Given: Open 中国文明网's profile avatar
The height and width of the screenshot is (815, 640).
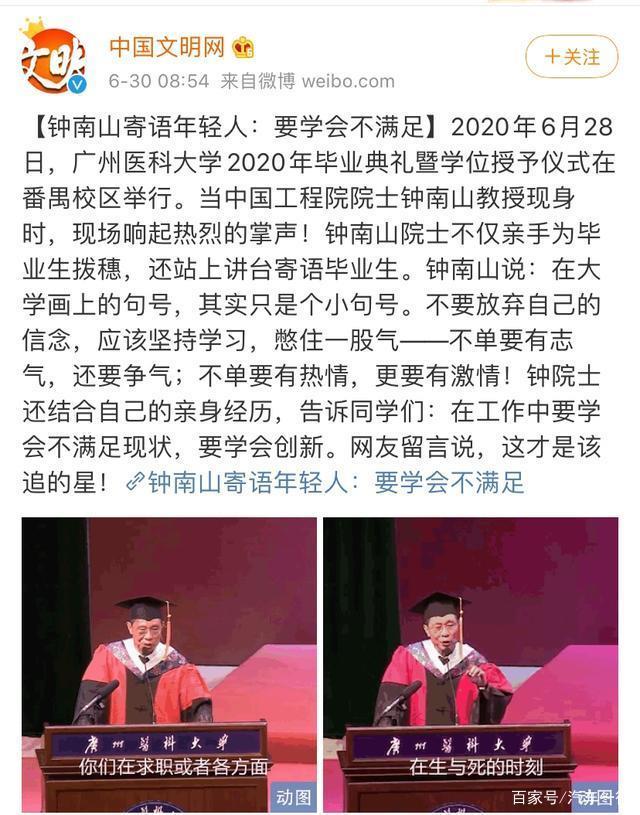Looking at the screenshot, I should click(54, 59).
